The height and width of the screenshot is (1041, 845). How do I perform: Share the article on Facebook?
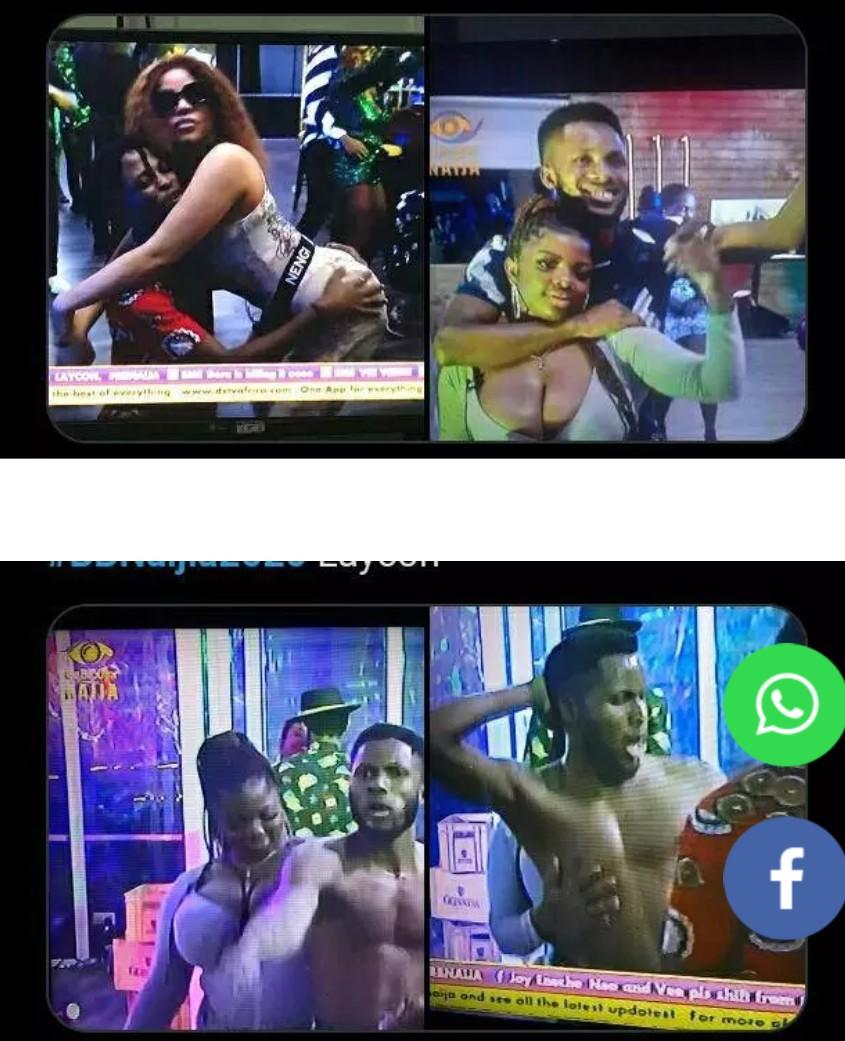[x=786, y=878]
